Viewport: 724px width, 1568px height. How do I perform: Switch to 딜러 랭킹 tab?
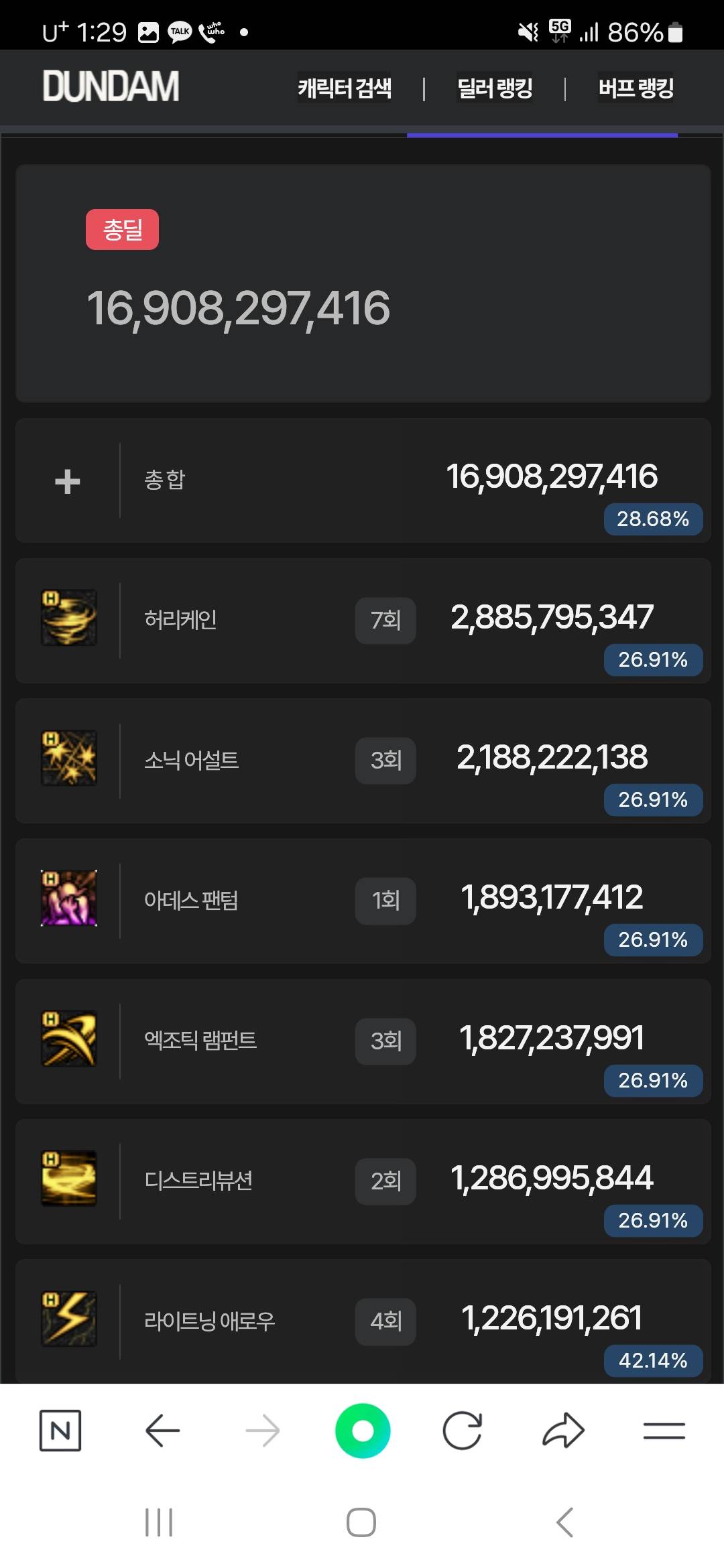tap(495, 88)
